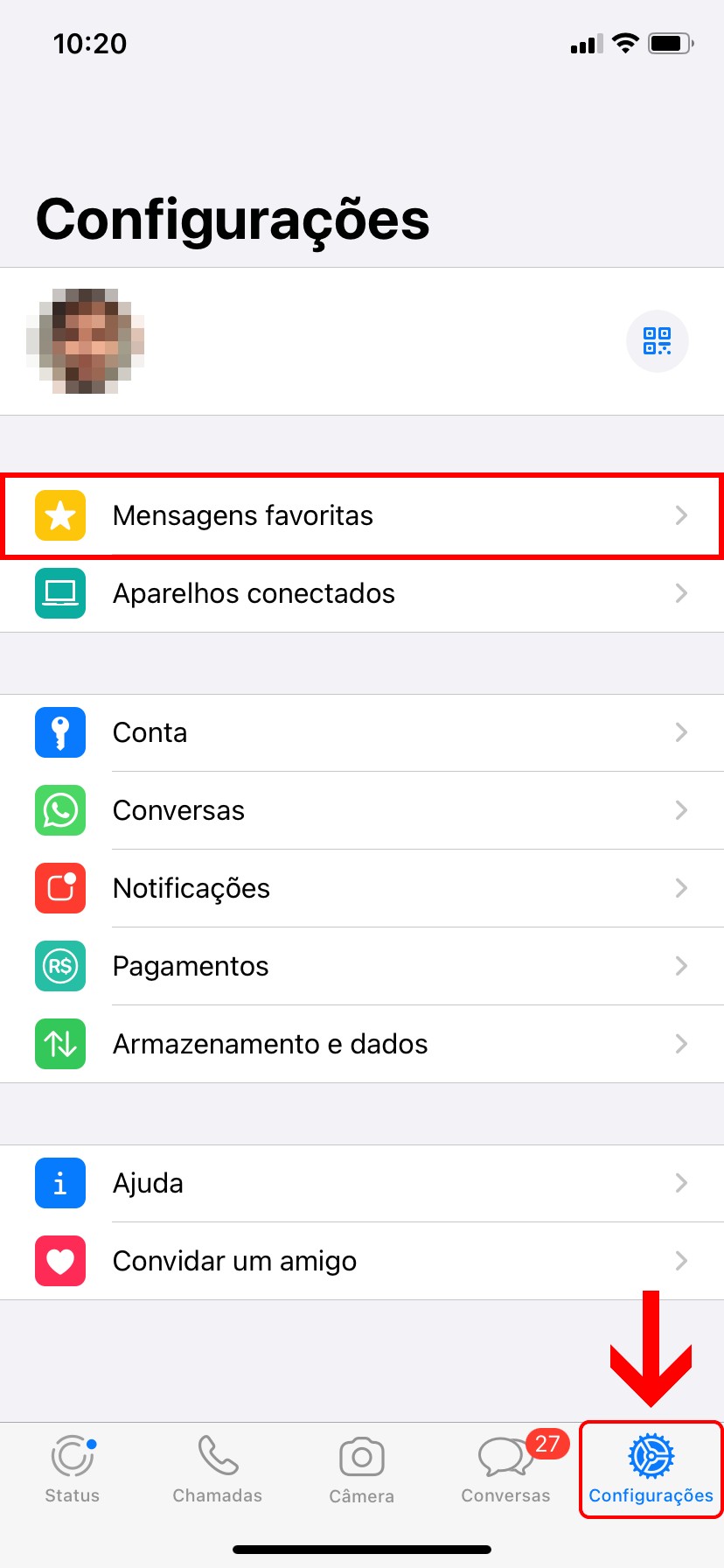
Task: Select Convidar um amigo
Action: [x=362, y=1261]
